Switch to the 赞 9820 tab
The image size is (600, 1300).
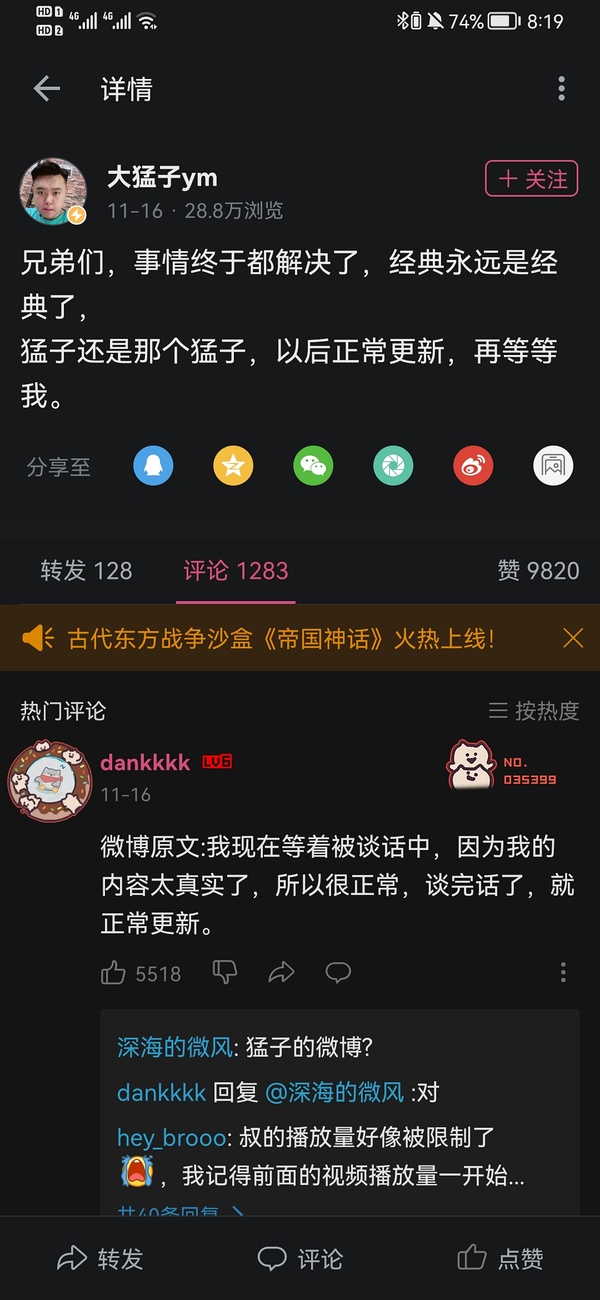(x=538, y=571)
